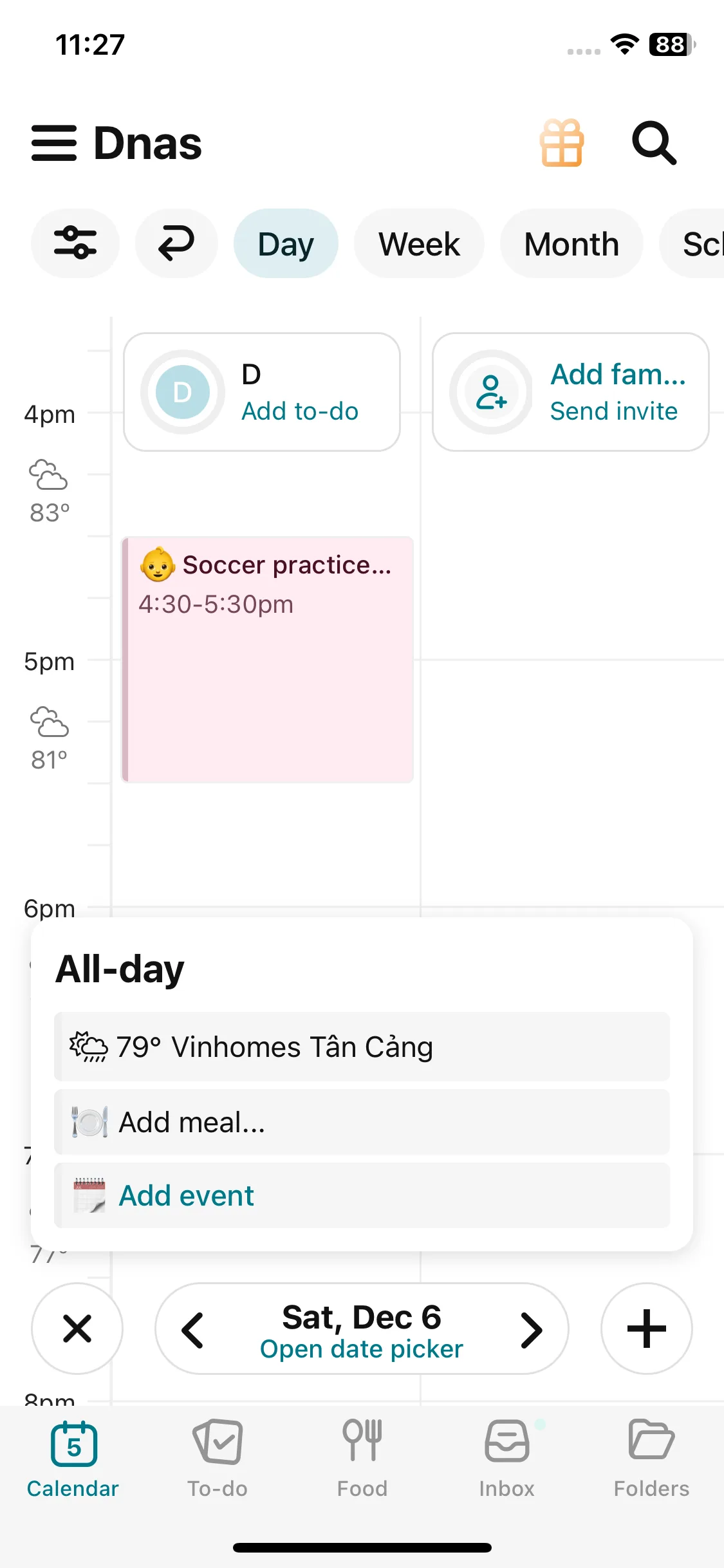Search the calendar

654,143
